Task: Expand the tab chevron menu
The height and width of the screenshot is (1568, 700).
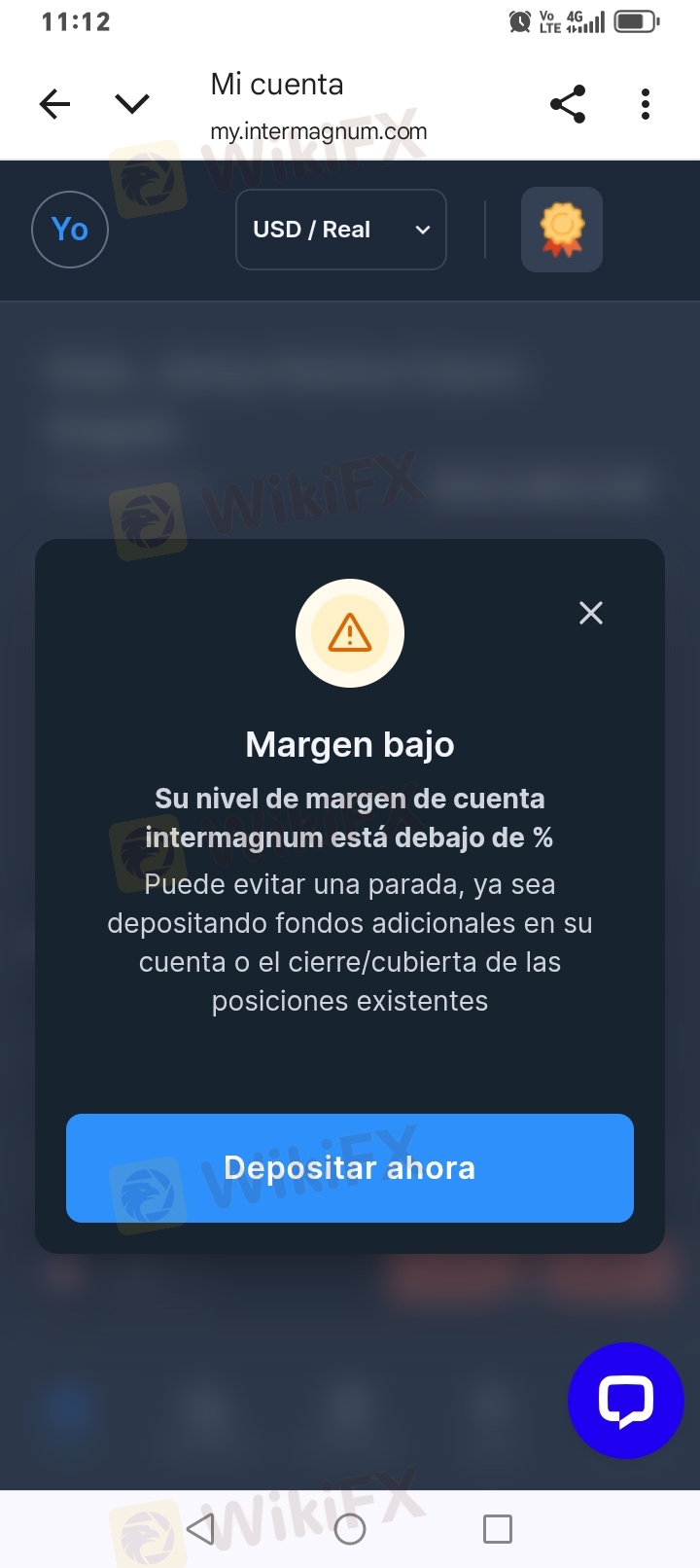Action: [x=132, y=104]
